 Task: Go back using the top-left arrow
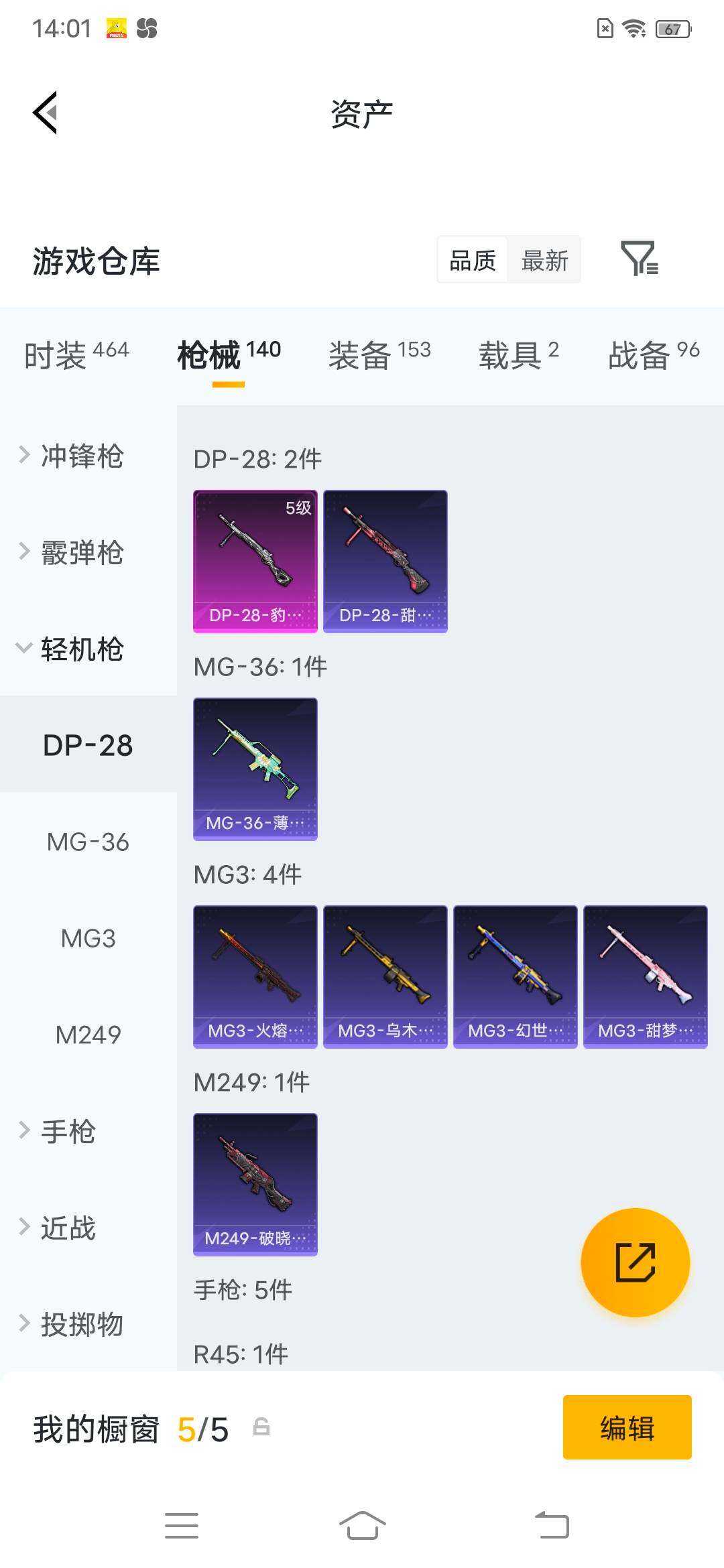tap(45, 113)
